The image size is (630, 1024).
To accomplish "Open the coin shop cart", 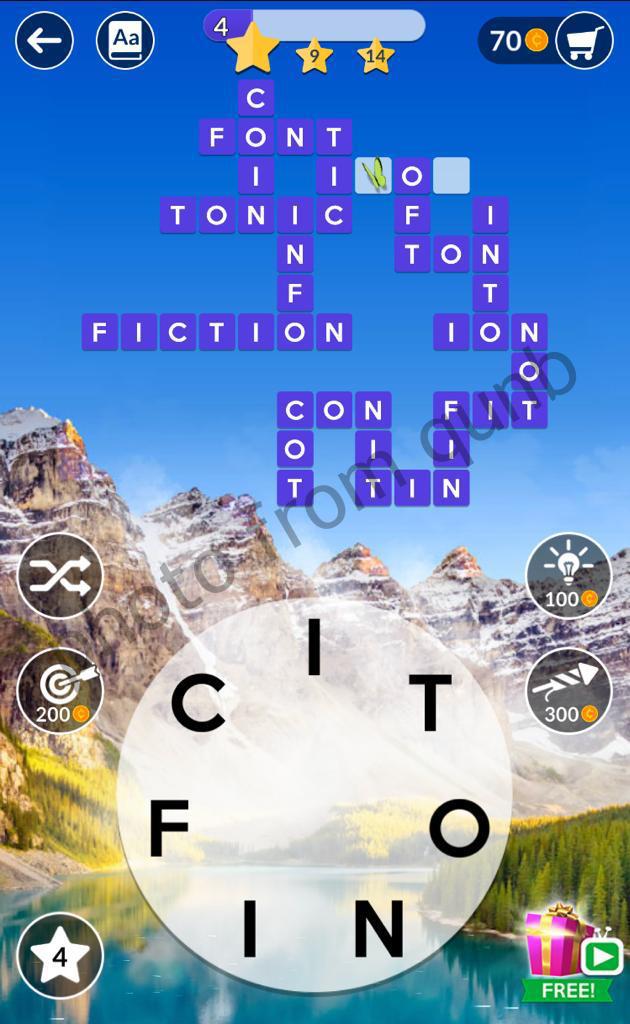I will (x=584, y=41).
